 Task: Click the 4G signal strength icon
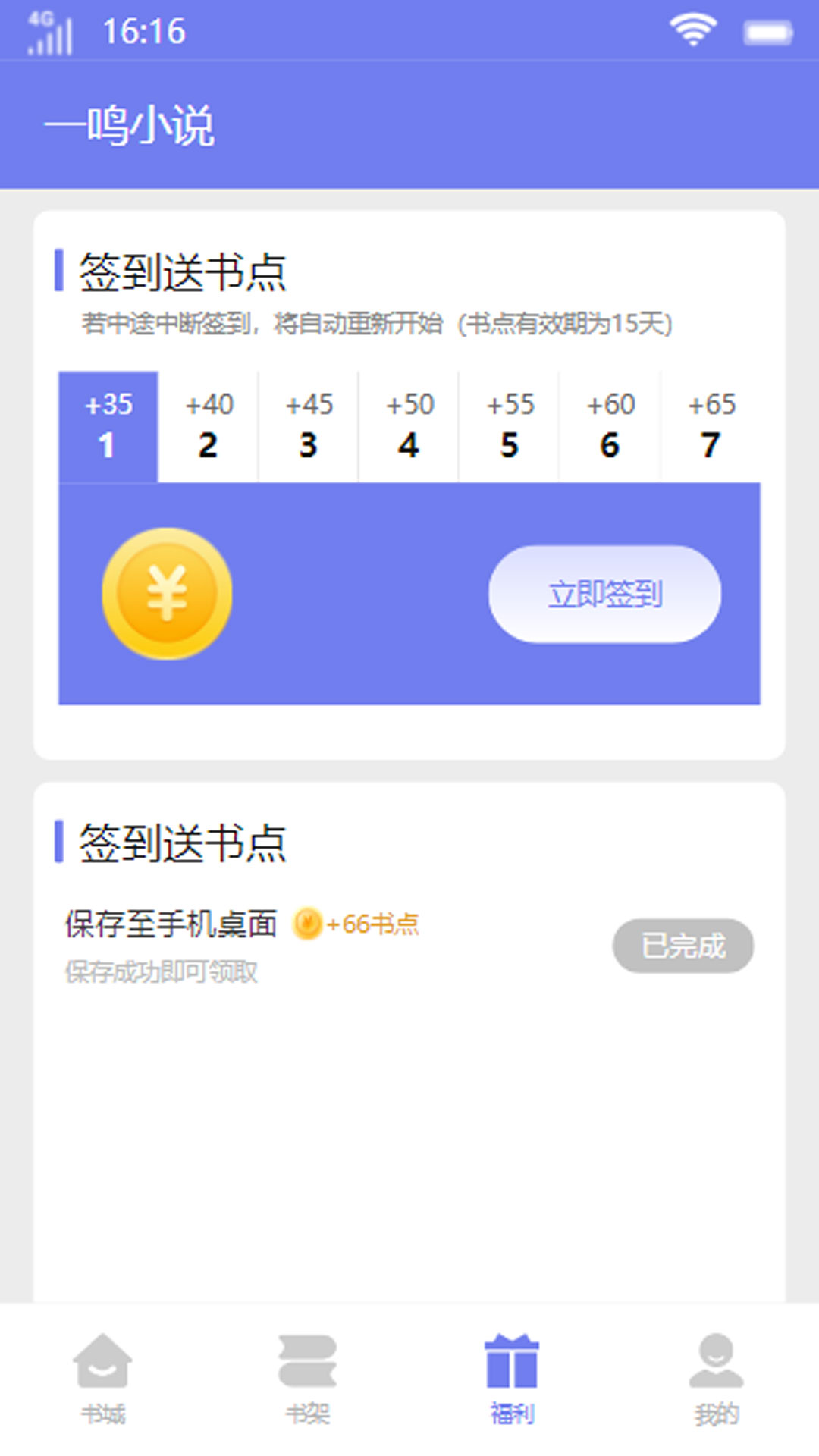click(47, 30)
